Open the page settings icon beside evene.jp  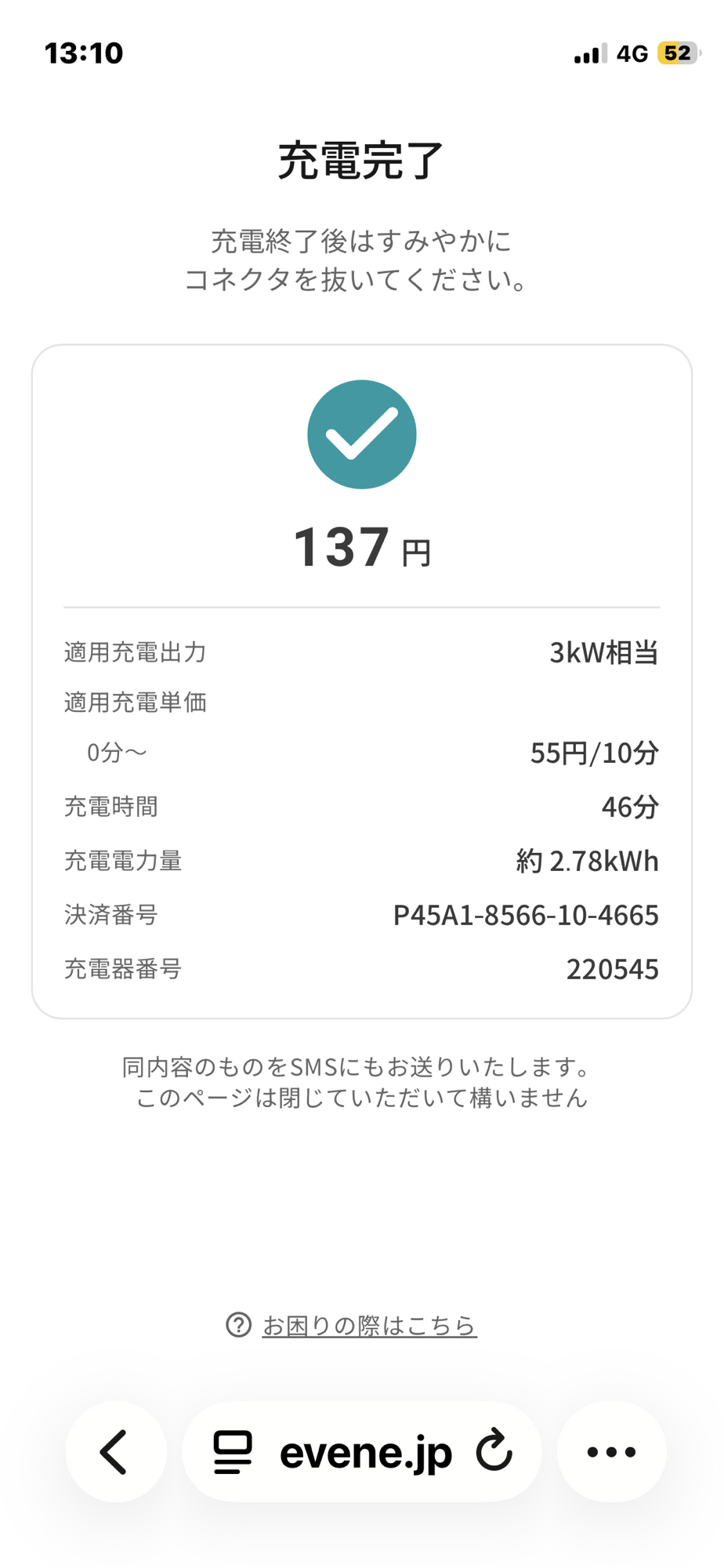[x=233, y=1452]
